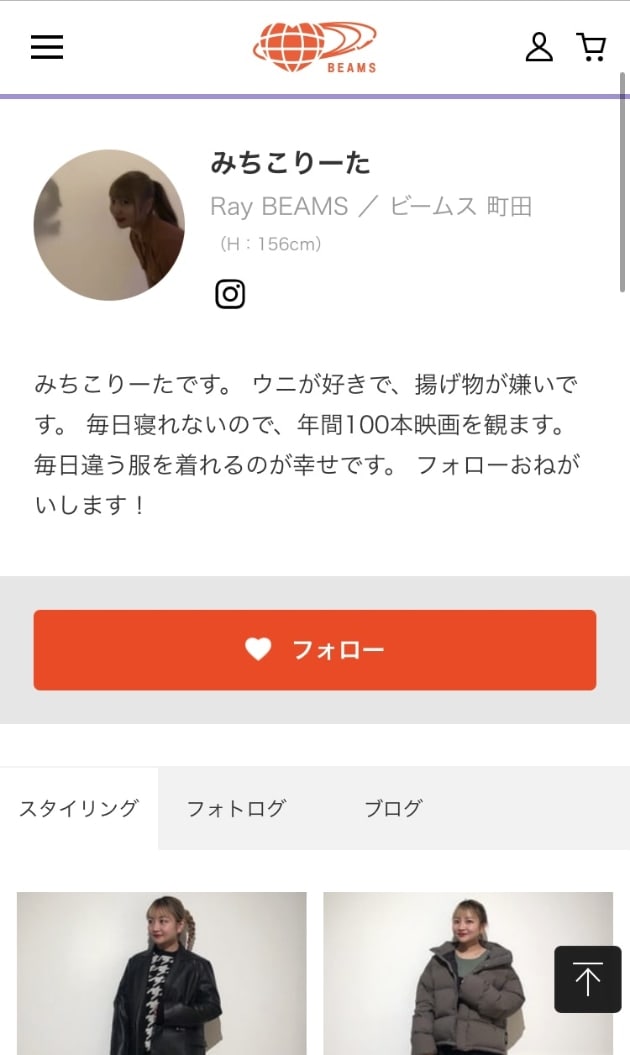
Task: Open the user account icon
Action: (539, 47)
